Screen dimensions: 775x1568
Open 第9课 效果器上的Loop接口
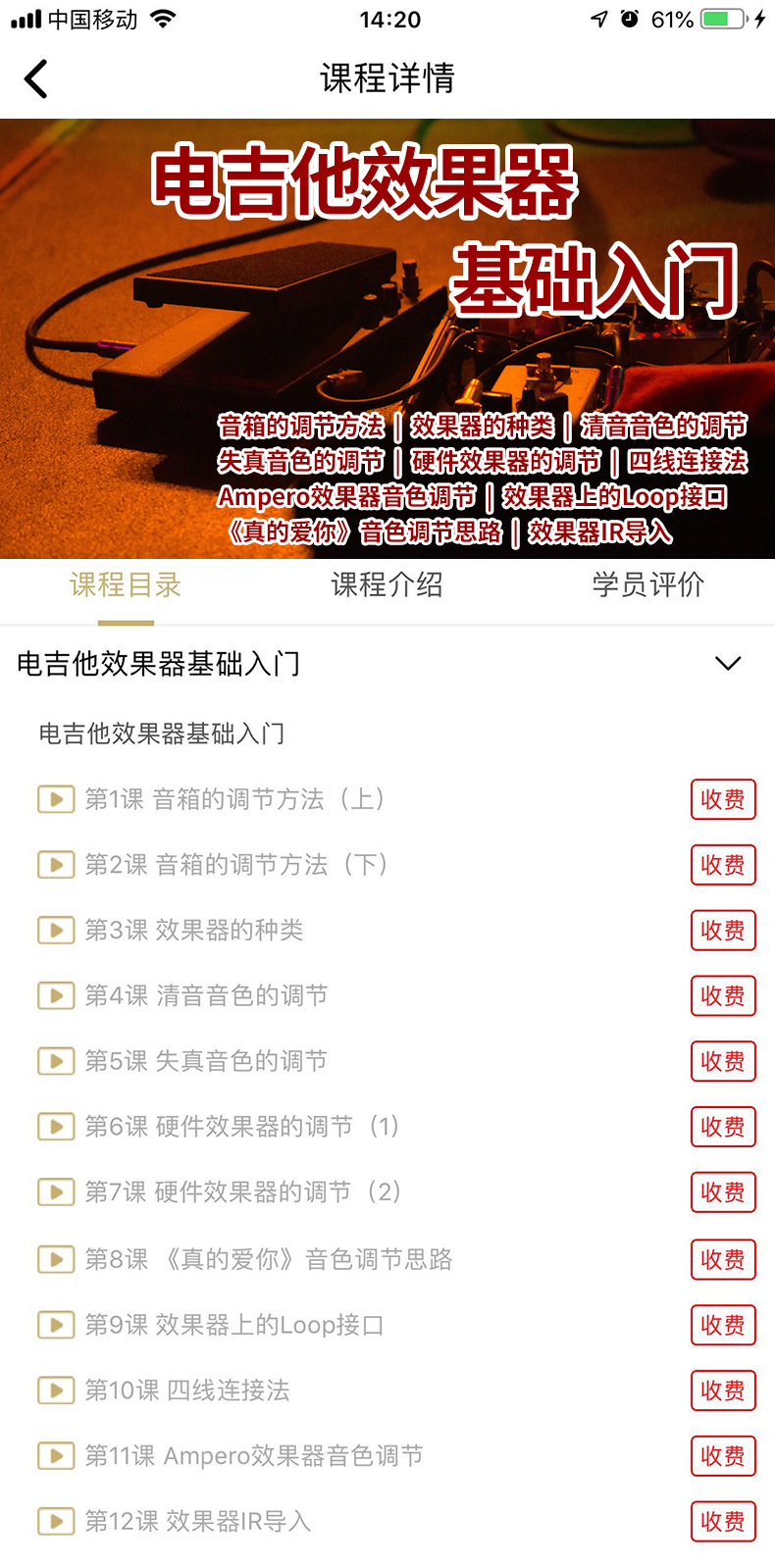pos(233,1325)
